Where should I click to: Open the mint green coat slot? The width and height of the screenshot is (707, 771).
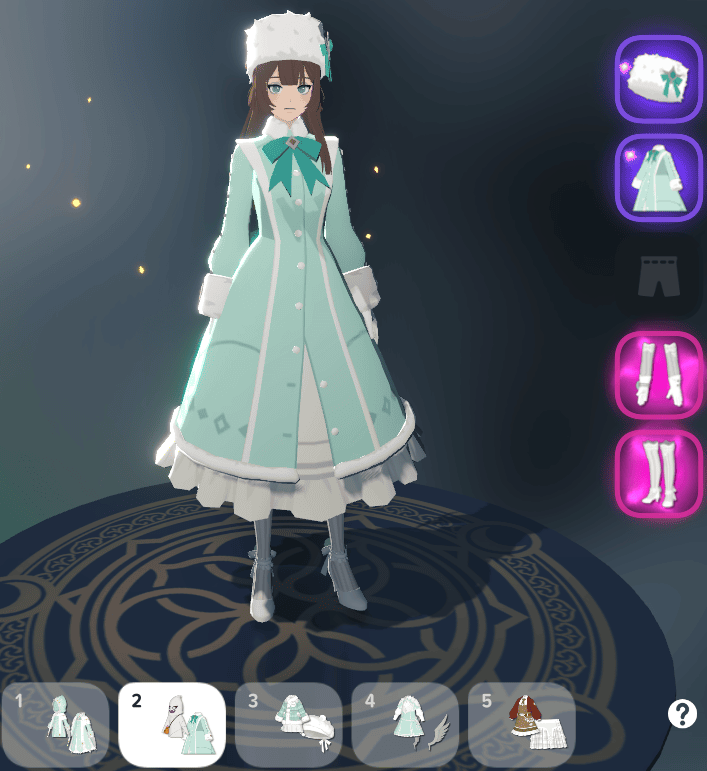(658, 177)
